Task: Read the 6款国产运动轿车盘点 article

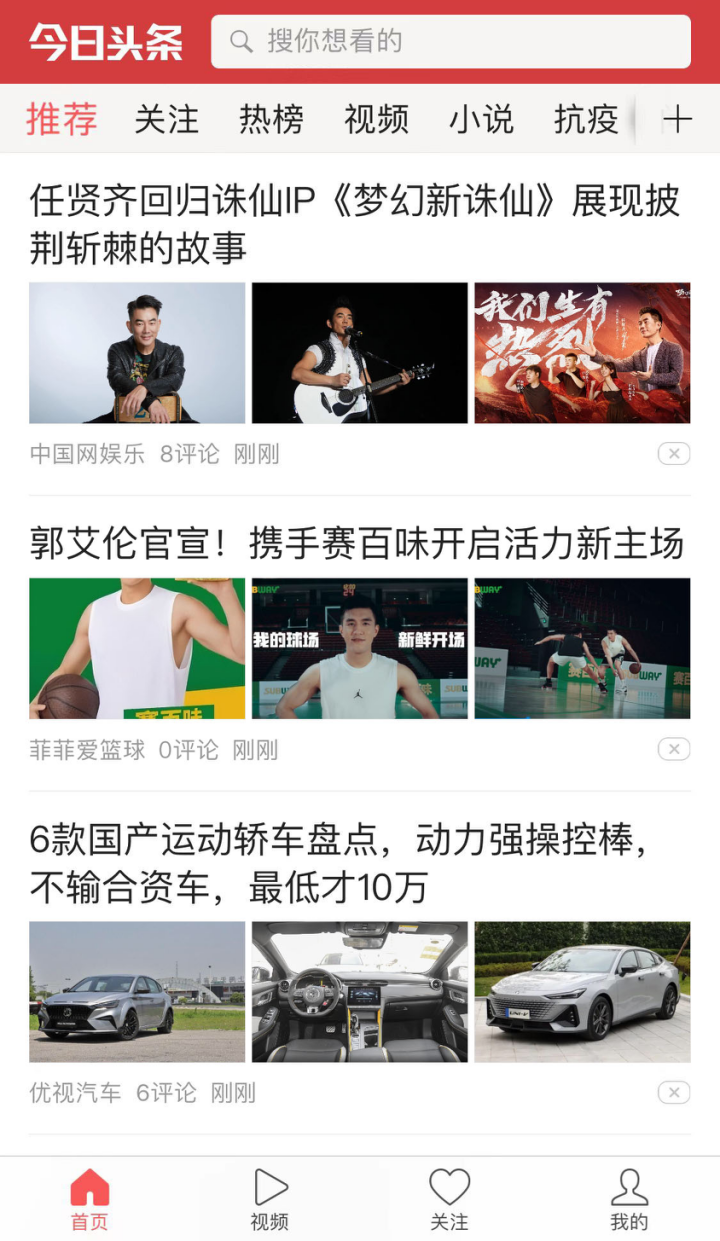Action: [x=340, y=863]
